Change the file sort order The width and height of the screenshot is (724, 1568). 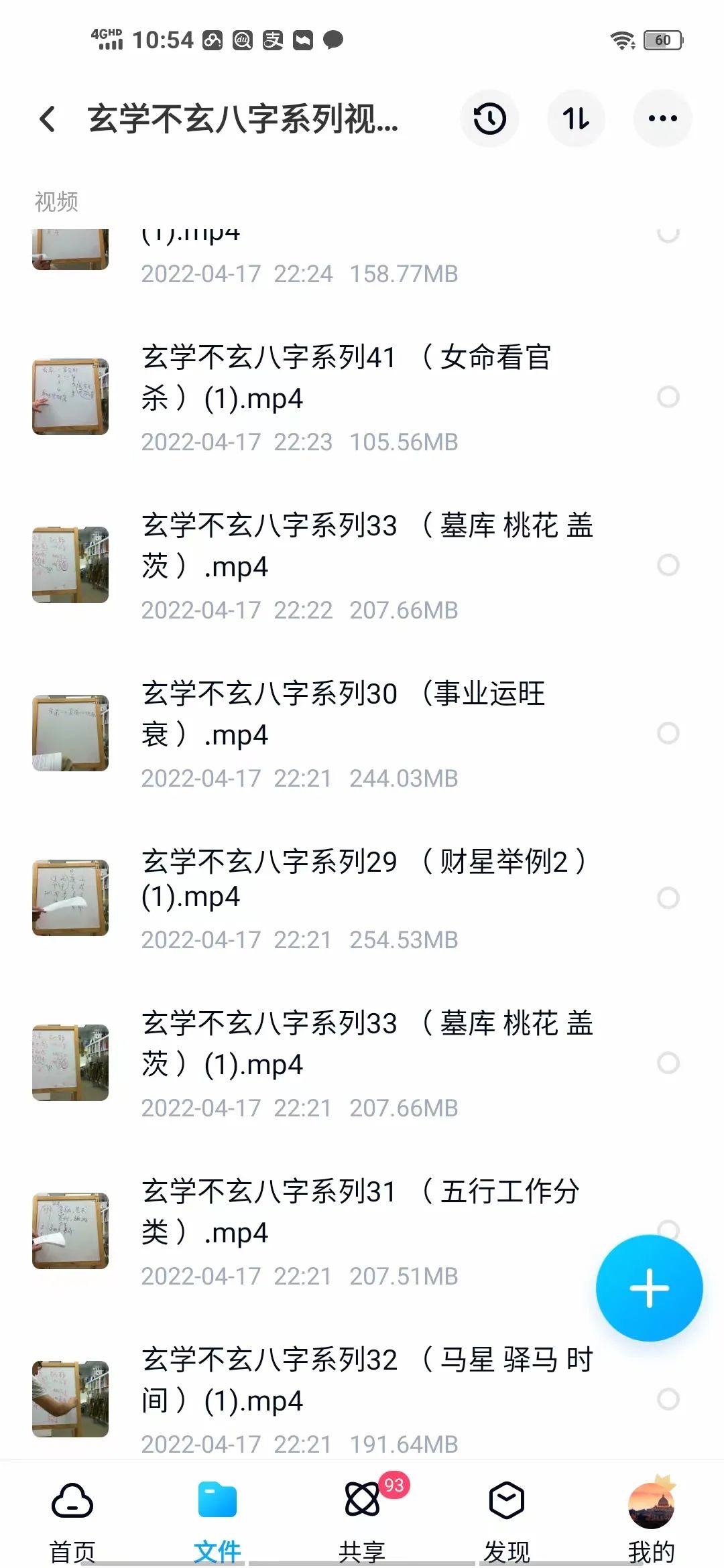click(576, 117)
